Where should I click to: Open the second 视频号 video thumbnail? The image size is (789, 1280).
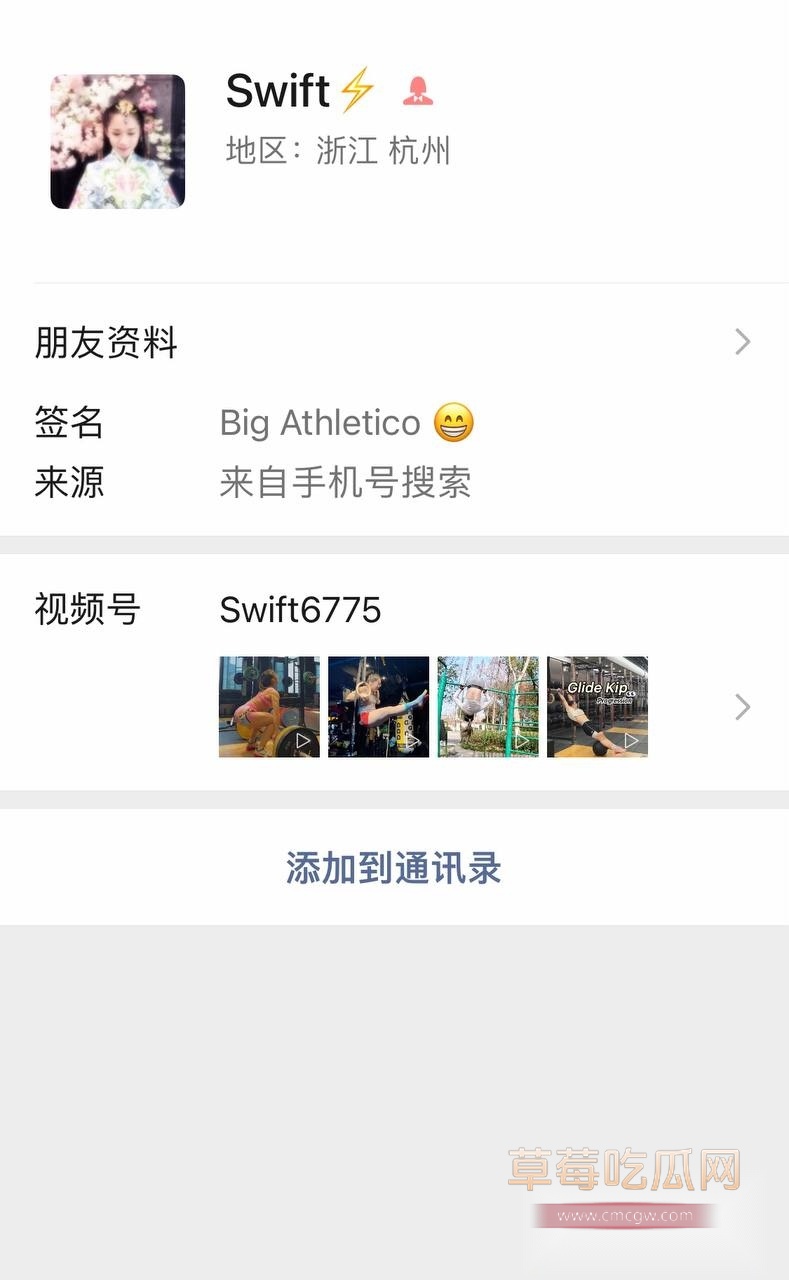379,707
